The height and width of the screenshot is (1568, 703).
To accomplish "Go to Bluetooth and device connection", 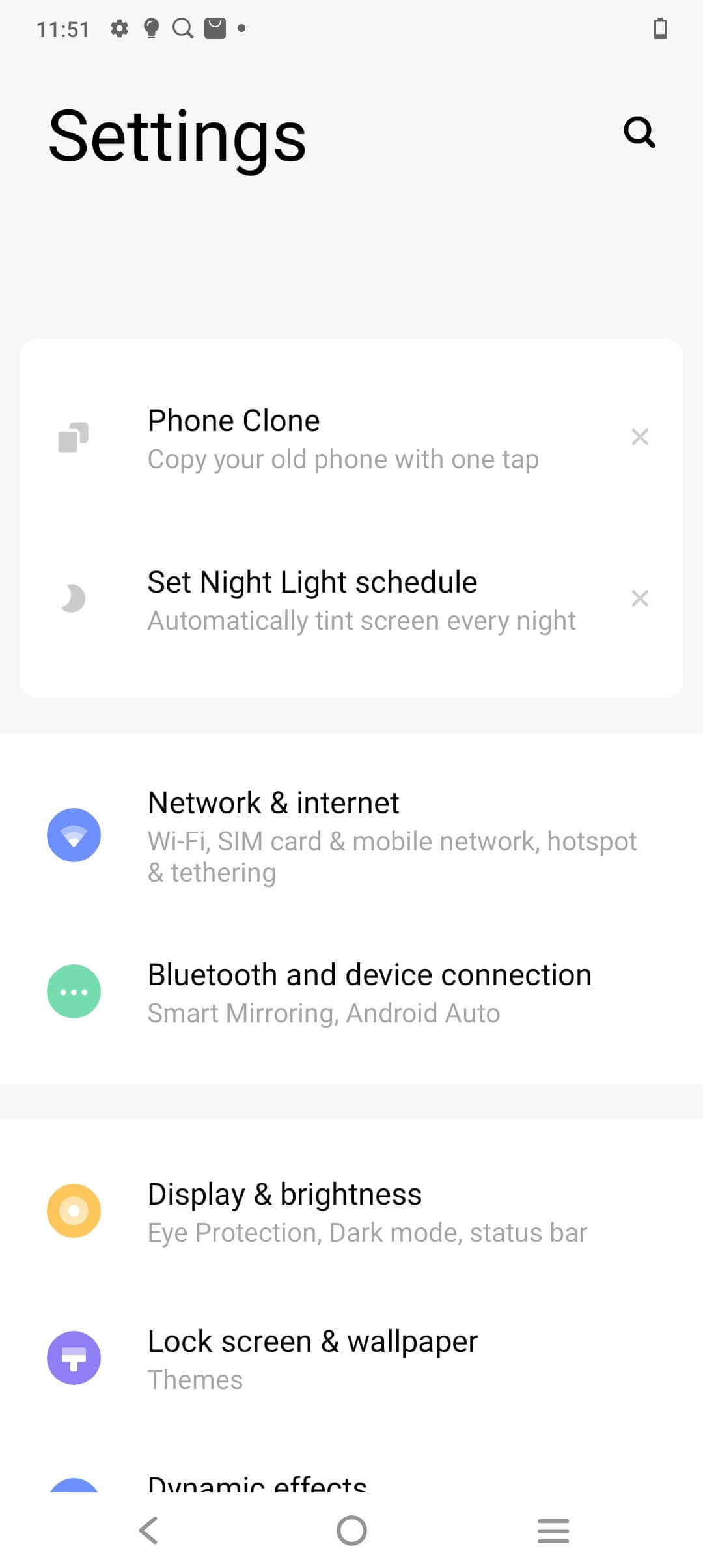I will point(351,992).
